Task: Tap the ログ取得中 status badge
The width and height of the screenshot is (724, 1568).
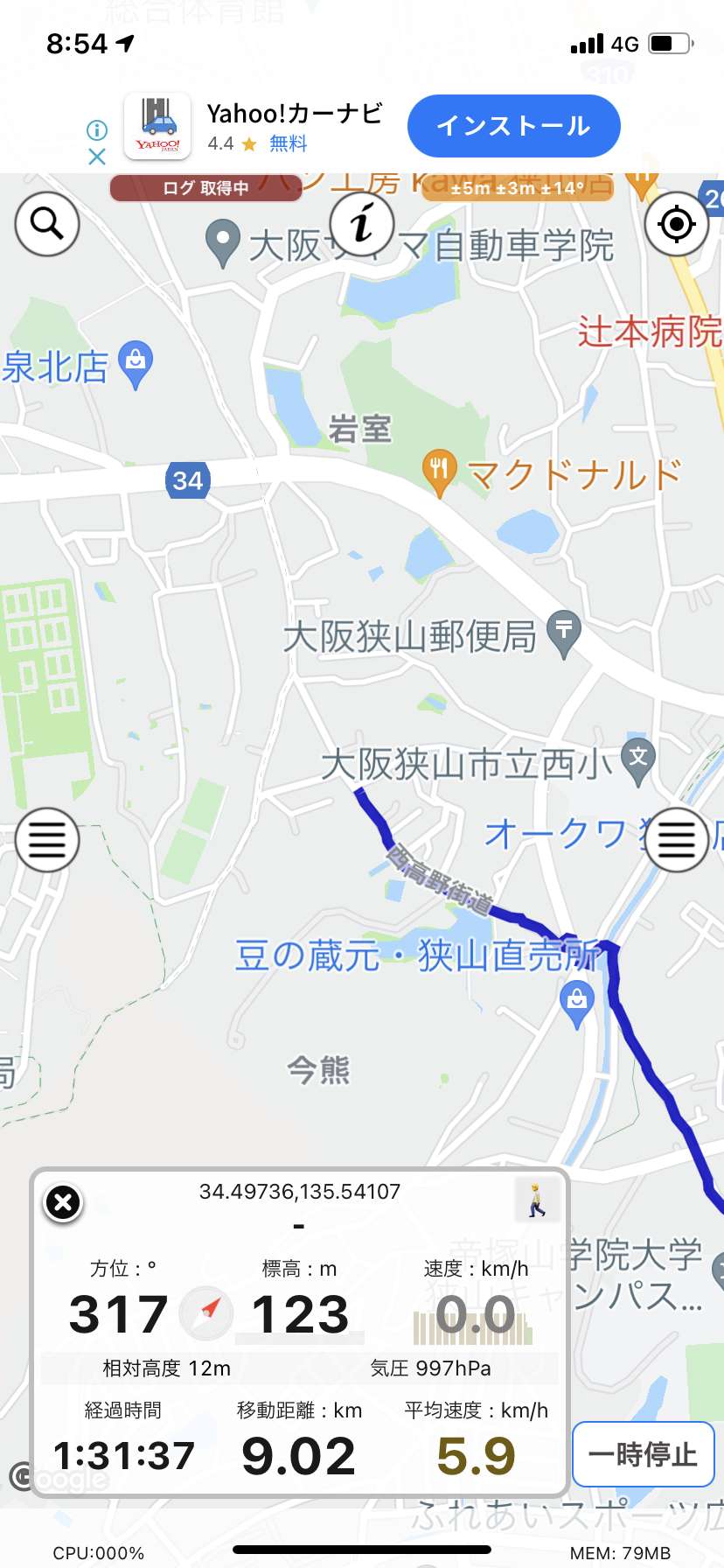Action: 206,188
